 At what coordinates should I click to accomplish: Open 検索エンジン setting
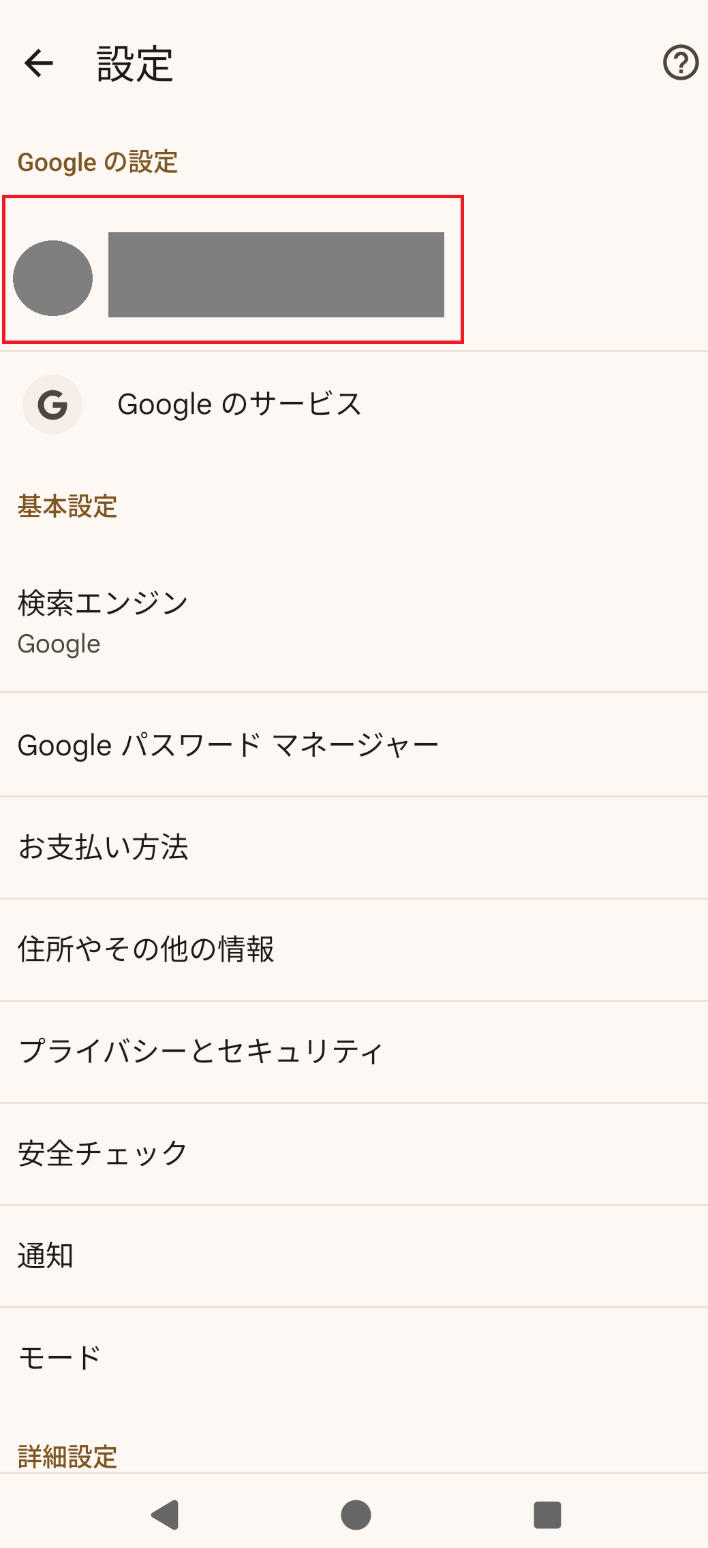103,621
